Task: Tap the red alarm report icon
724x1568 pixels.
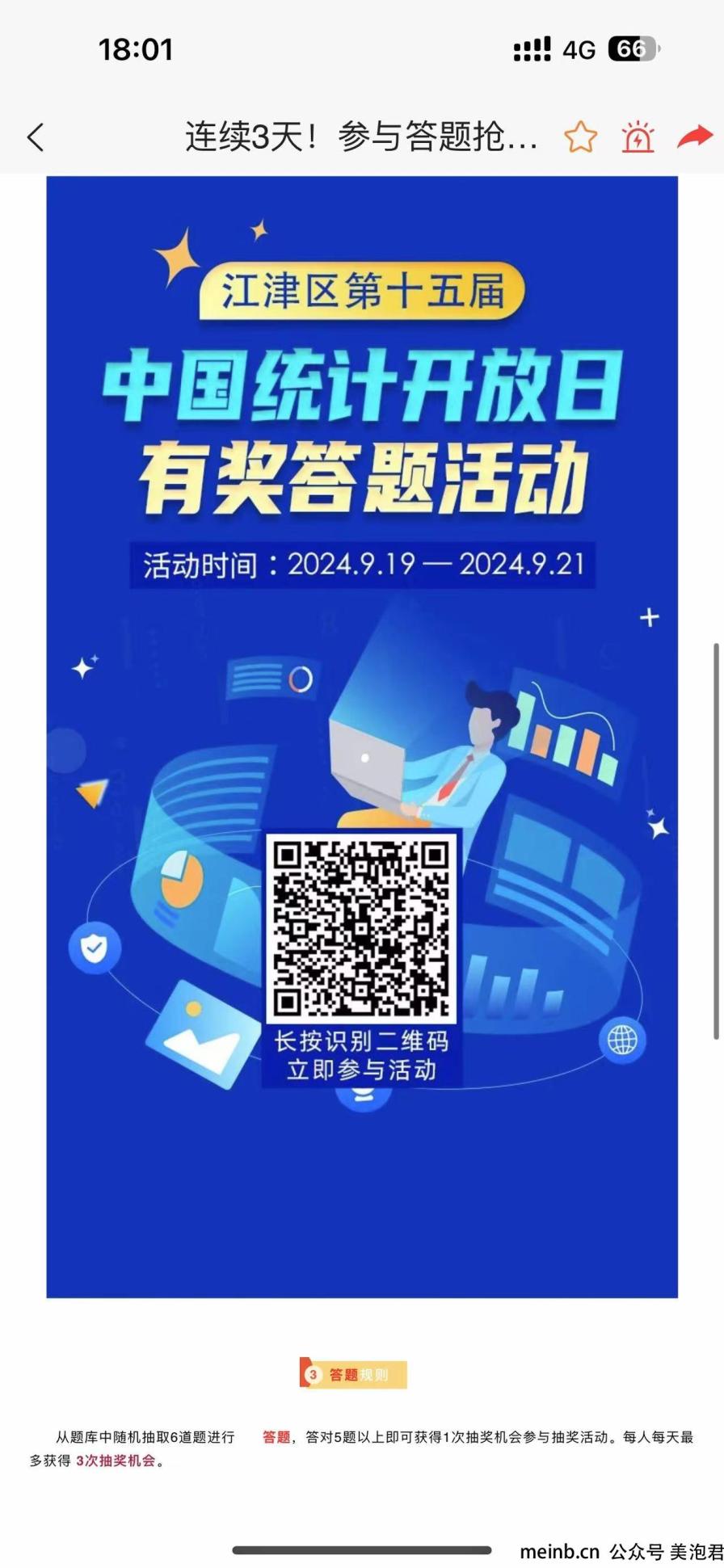Action: coord(638,137)
